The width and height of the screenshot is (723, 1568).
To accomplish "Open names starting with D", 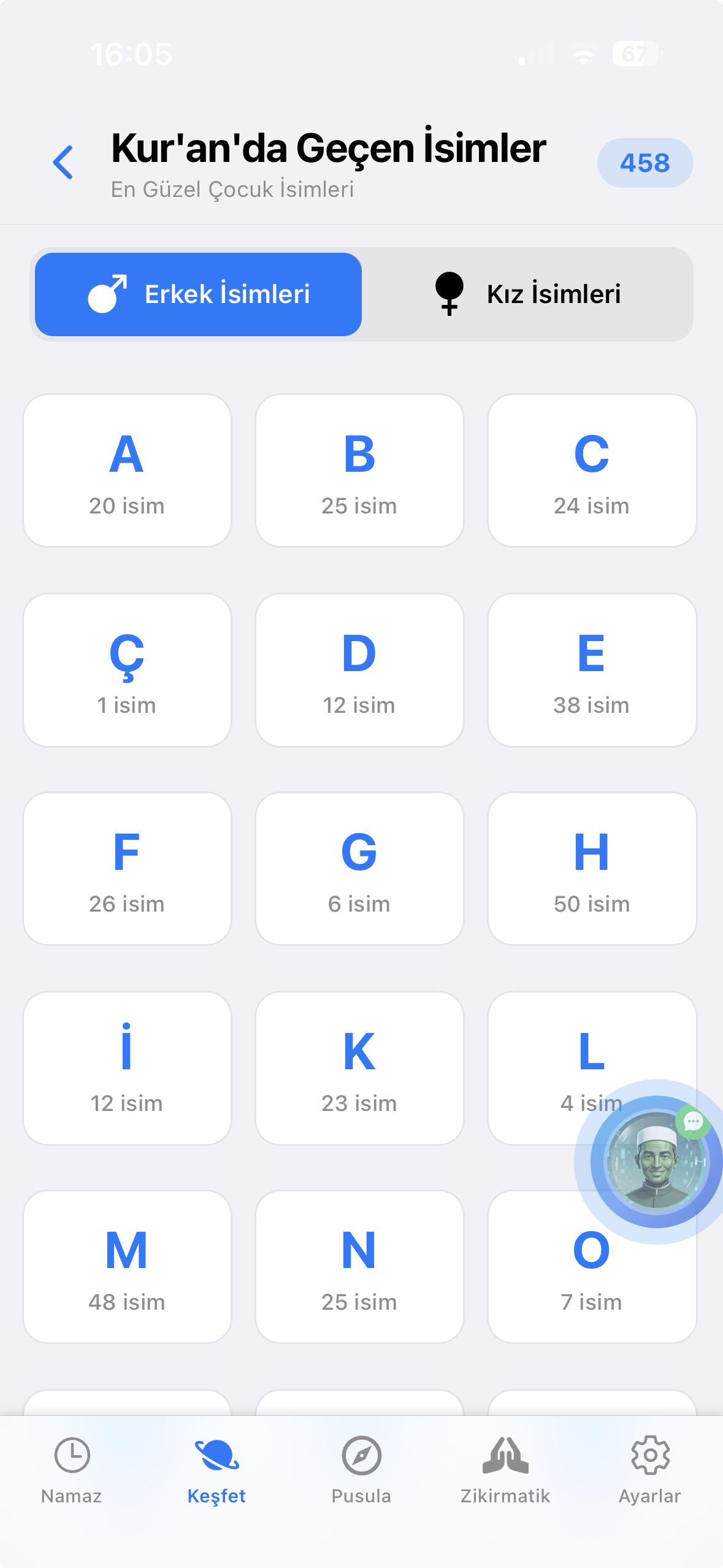I will (x=359, y=670).
